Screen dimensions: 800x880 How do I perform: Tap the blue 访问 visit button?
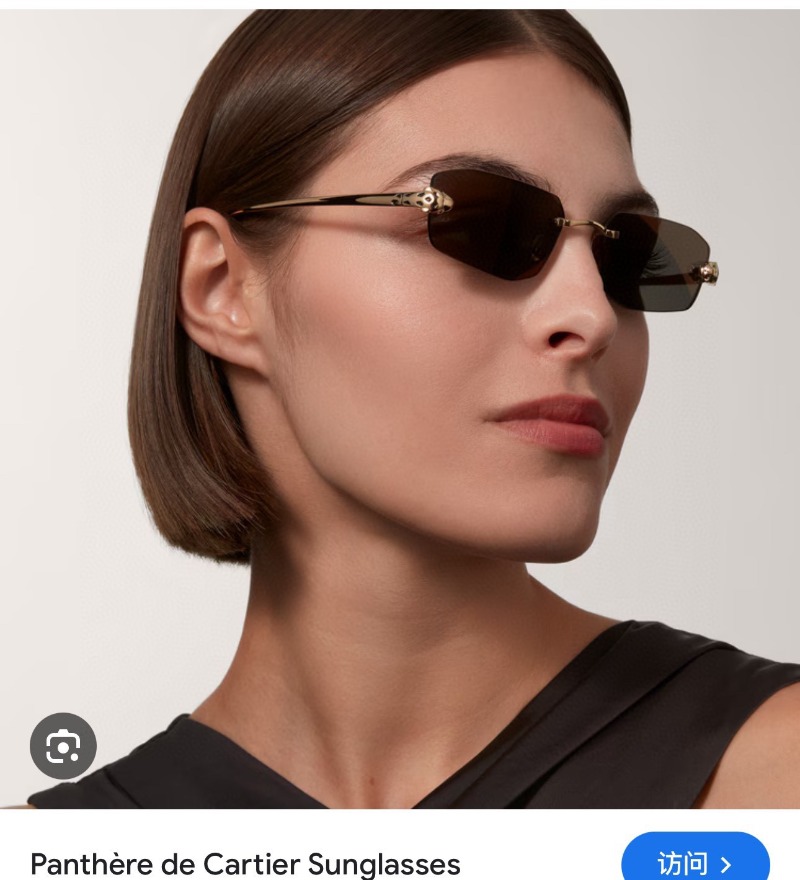point(695,860)
